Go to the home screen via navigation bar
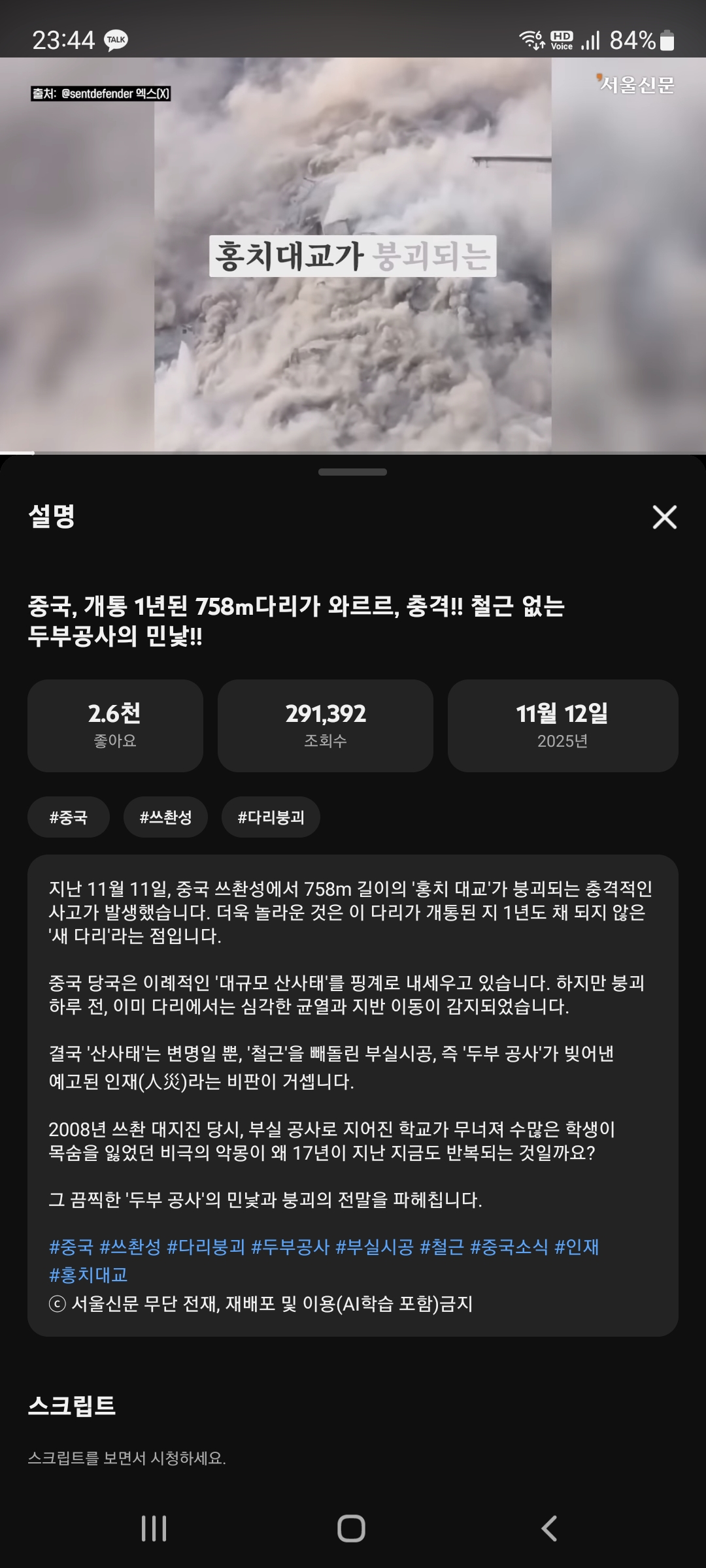706x1568 pixels. (x=351, y=1529)
